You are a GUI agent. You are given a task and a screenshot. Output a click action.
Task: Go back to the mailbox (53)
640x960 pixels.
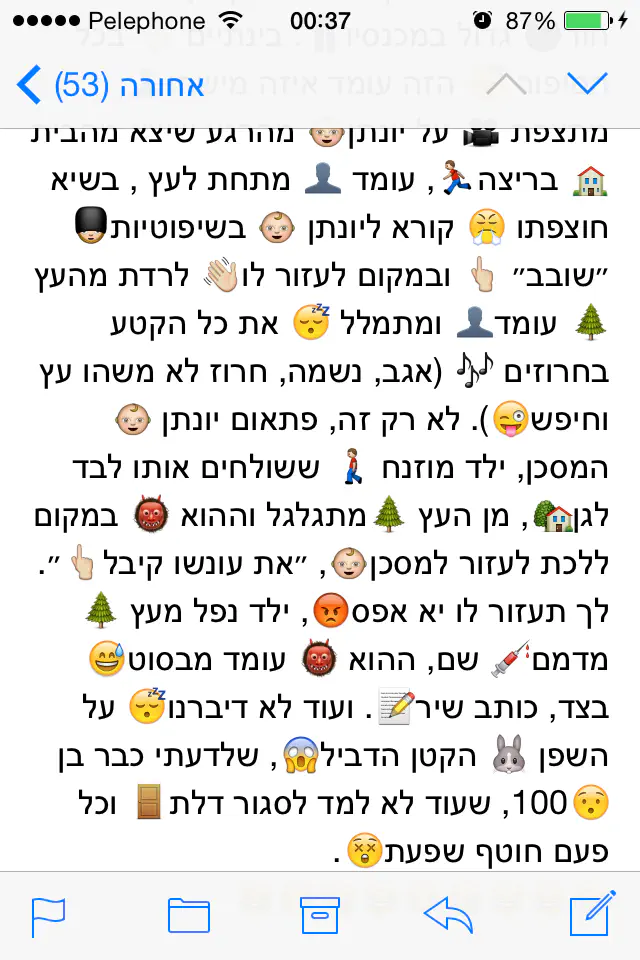coord(110,85)
